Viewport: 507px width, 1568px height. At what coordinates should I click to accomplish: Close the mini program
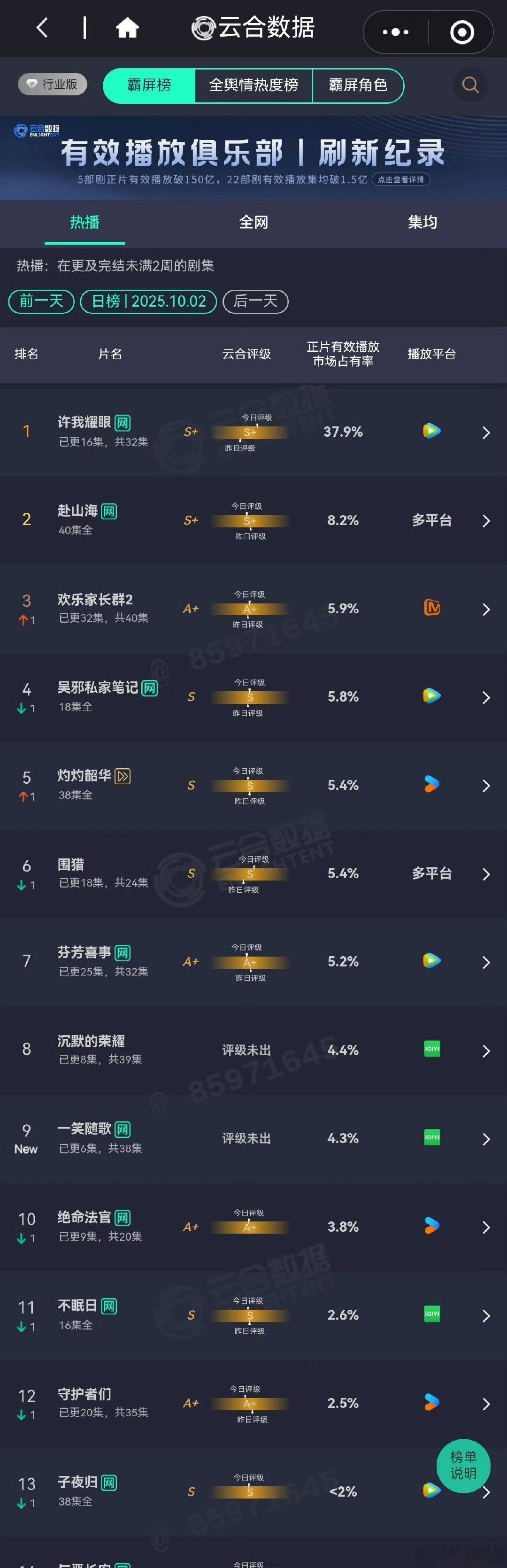tap(461, 31)
